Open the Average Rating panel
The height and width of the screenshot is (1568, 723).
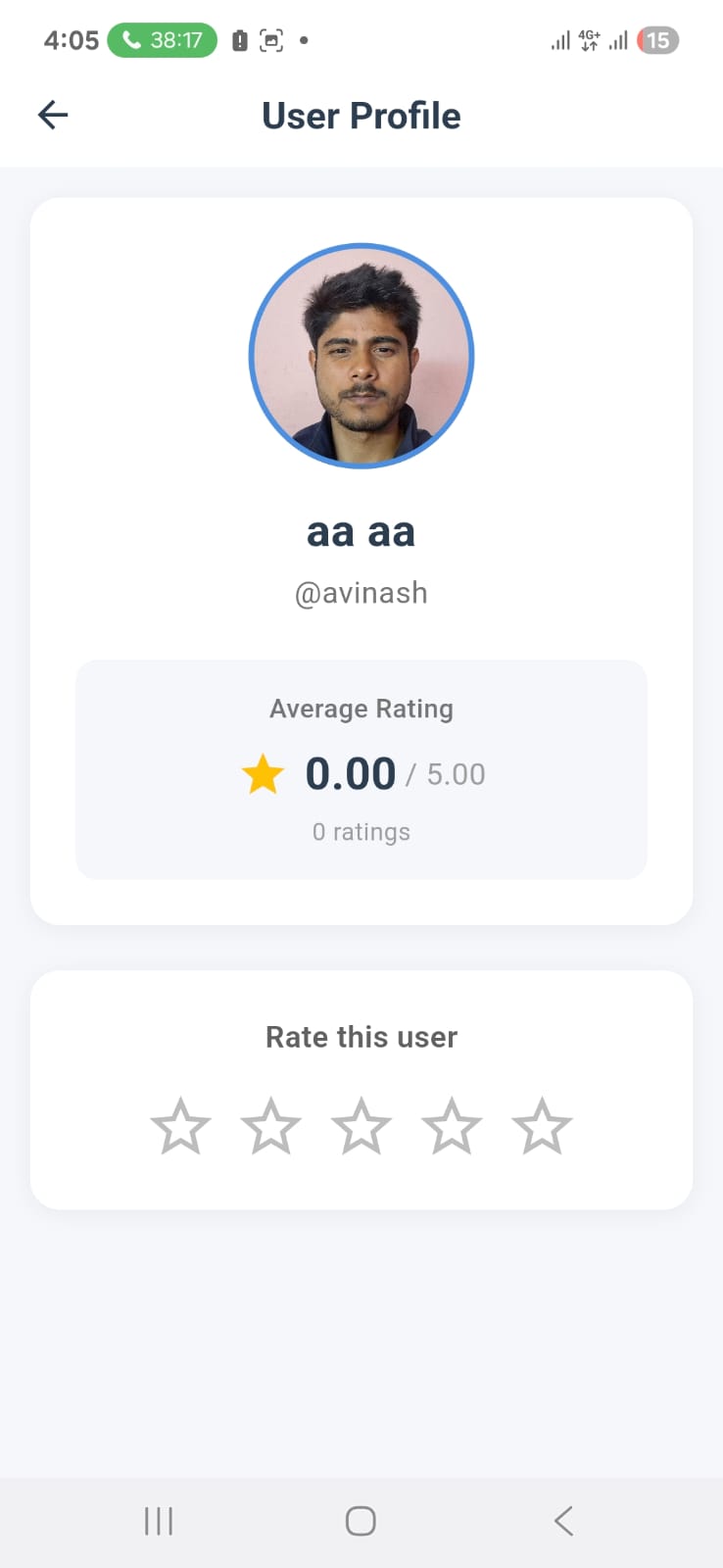[x=361, y=768]
